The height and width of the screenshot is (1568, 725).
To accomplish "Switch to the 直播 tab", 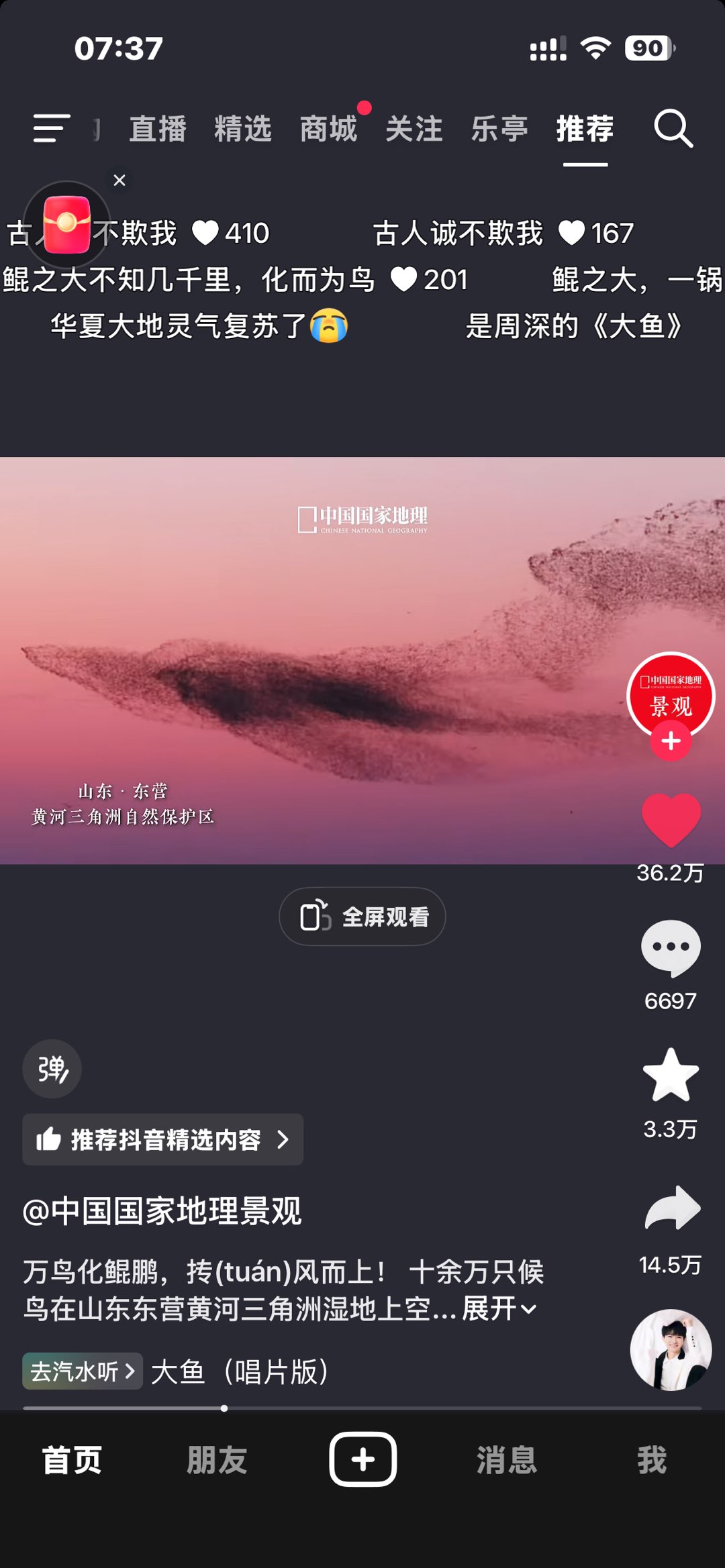I will point(158,128).
